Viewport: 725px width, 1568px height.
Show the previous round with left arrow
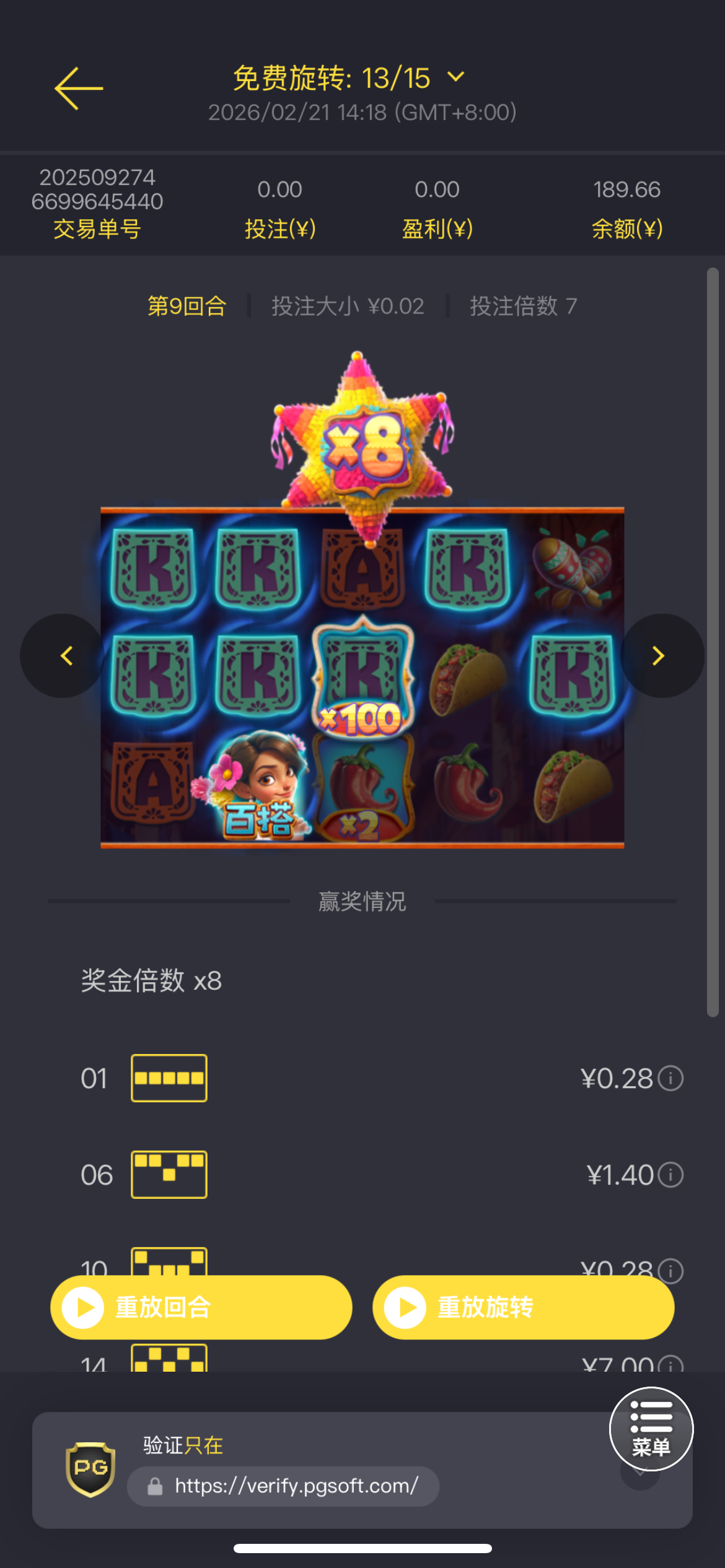(66, 656)
